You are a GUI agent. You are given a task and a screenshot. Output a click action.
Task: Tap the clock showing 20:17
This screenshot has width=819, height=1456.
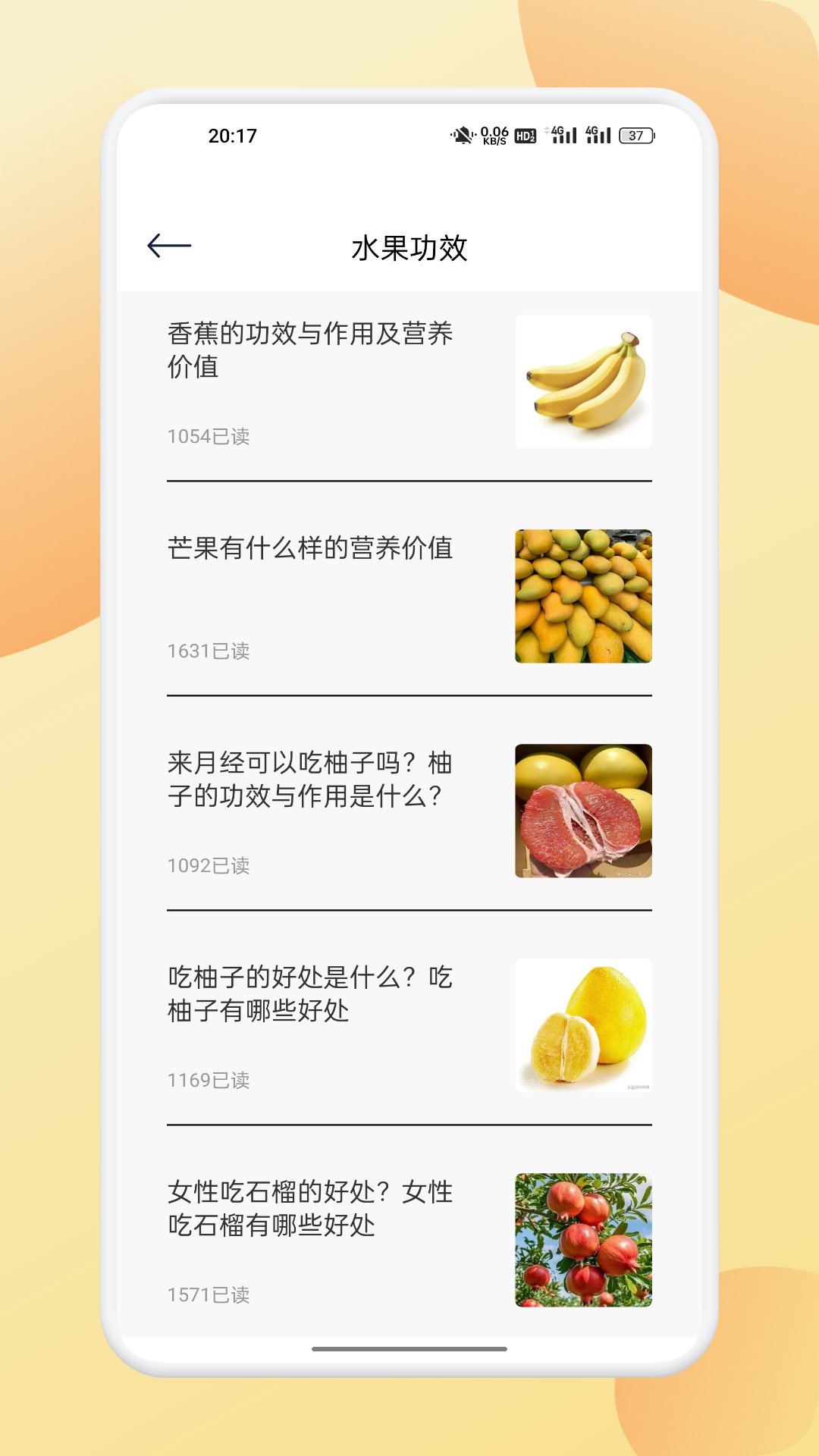230,134
